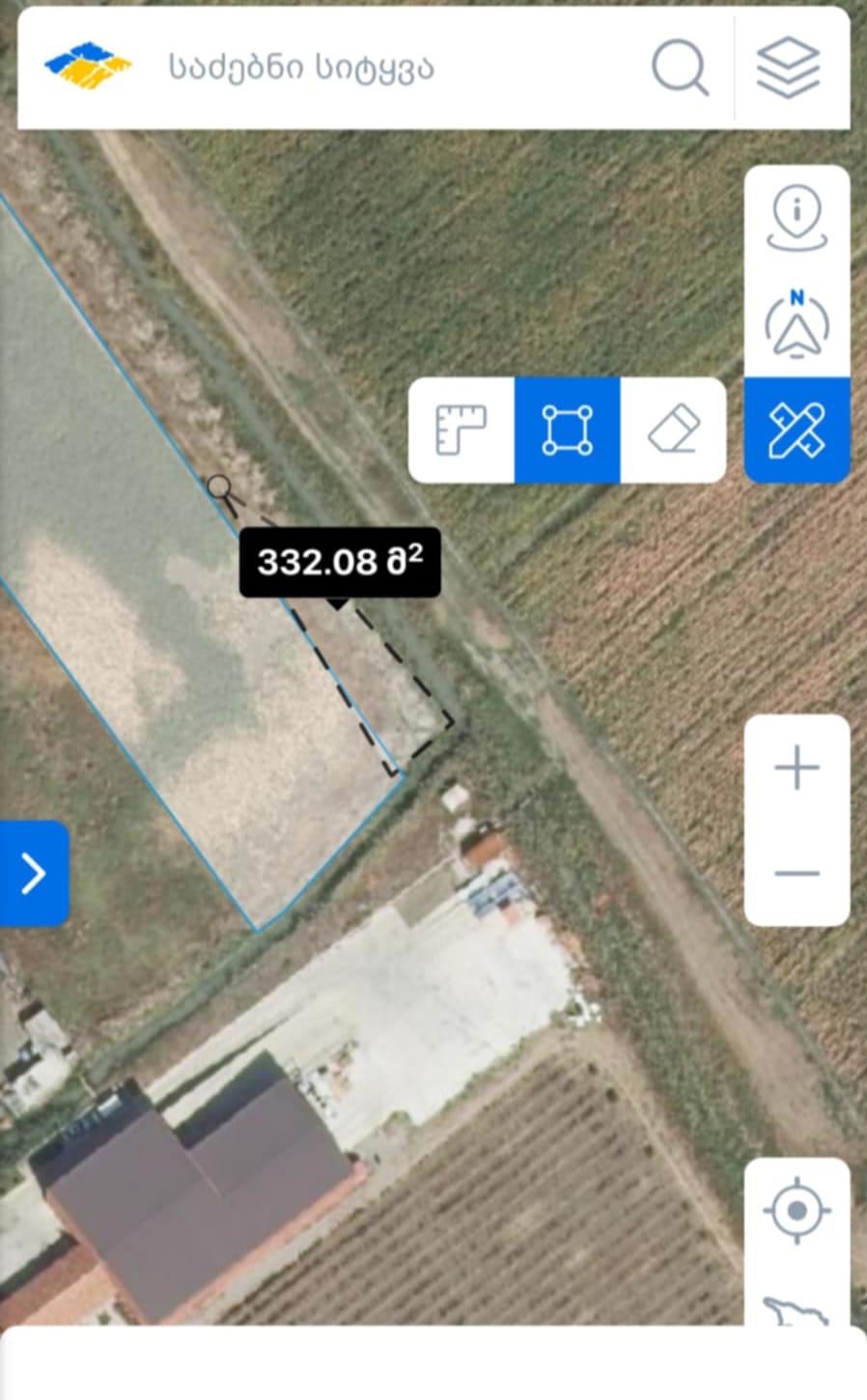This screenshot has height=1400, width=867.
Task: Select the polygon area measuring tool
Action: (x=568, y=431)
